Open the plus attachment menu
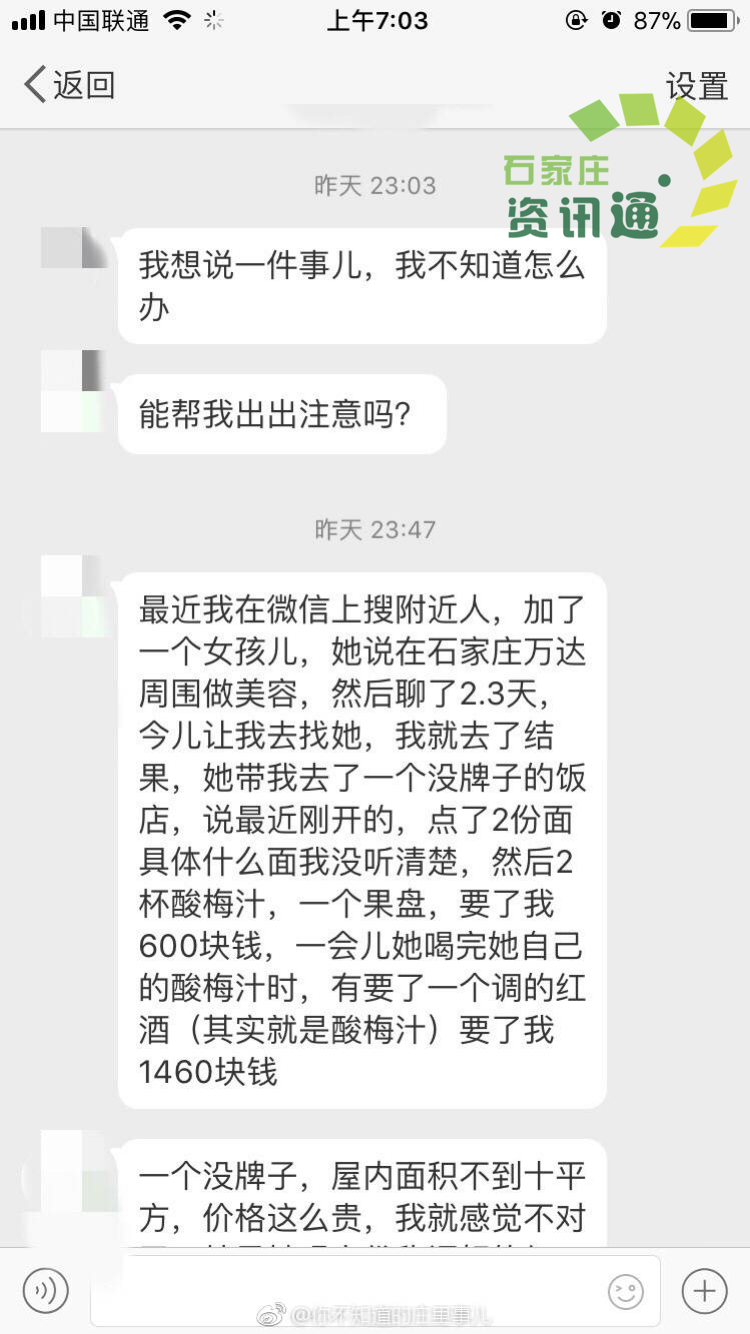Viewport: 750px width, 1334px height. 704,1290
